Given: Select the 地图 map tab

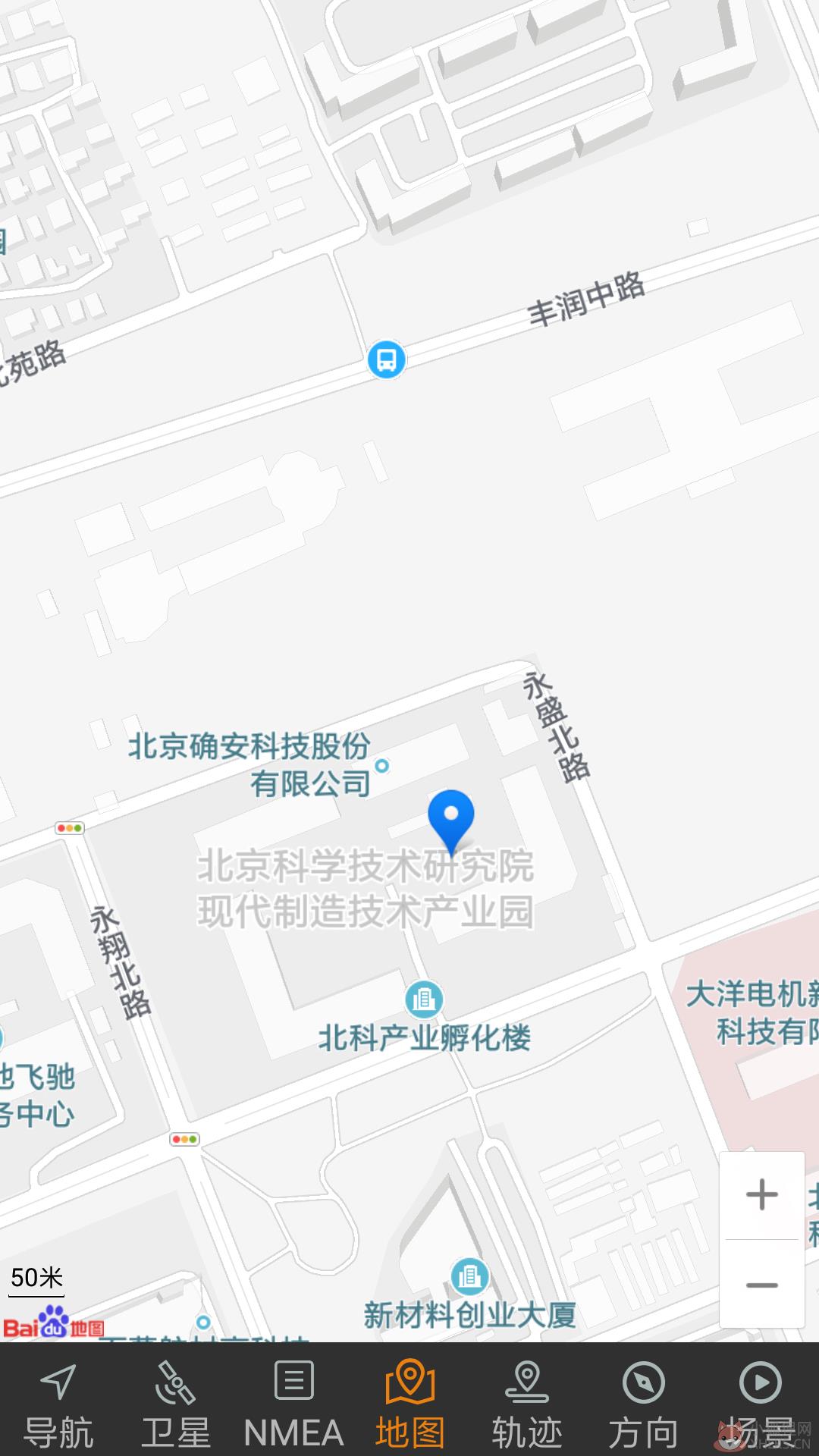Looking at the screenshot, I should click(409, 1404).
